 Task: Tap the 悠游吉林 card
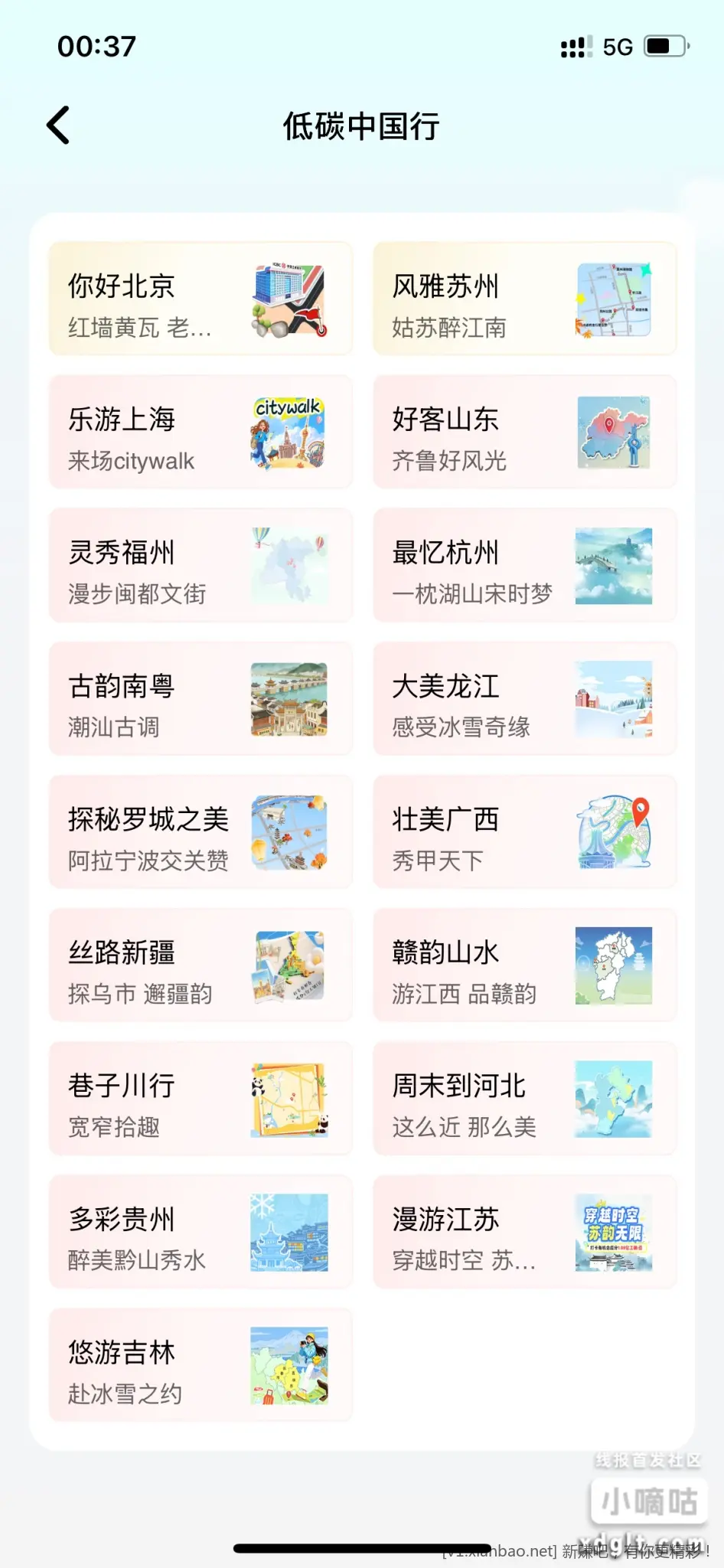click(201, 1365)
